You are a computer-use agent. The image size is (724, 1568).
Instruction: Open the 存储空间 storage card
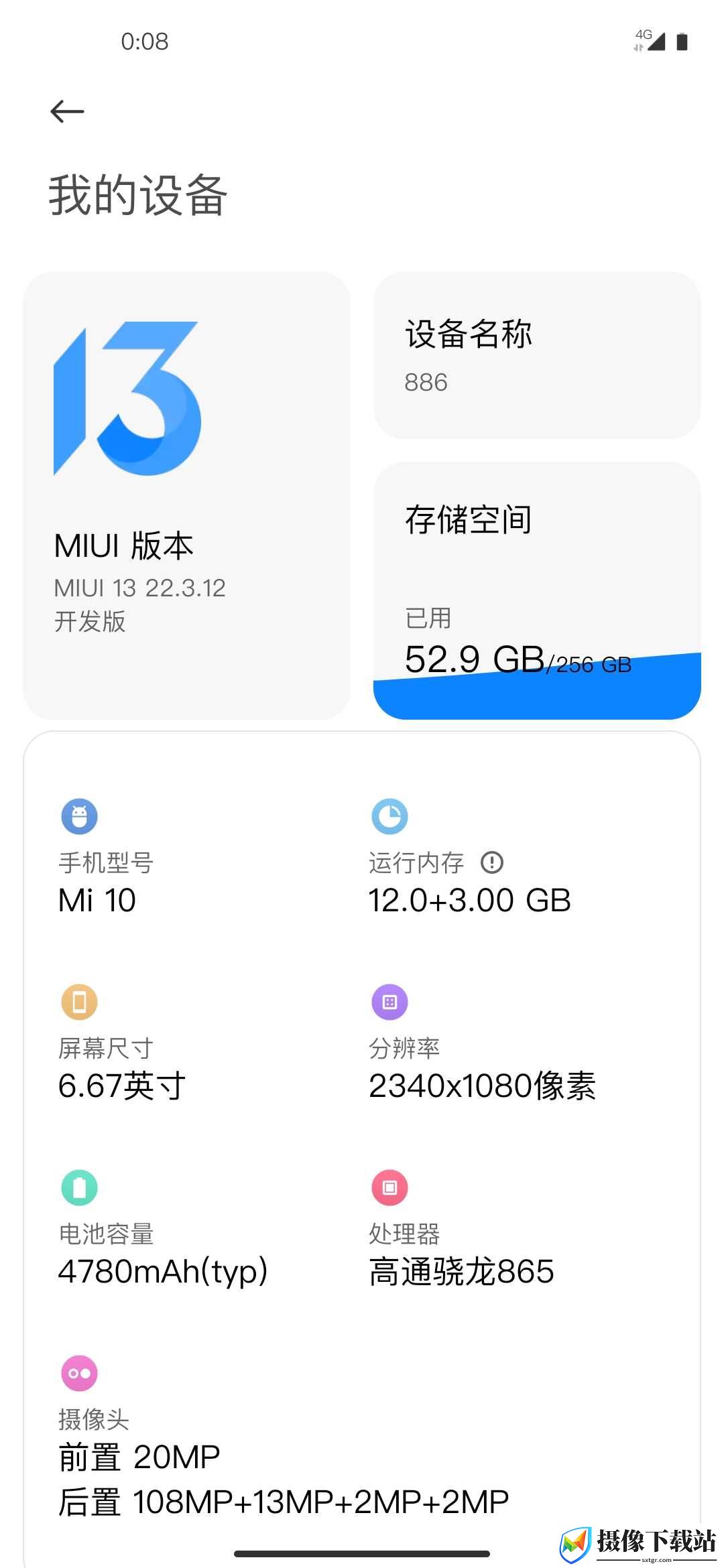537,590
